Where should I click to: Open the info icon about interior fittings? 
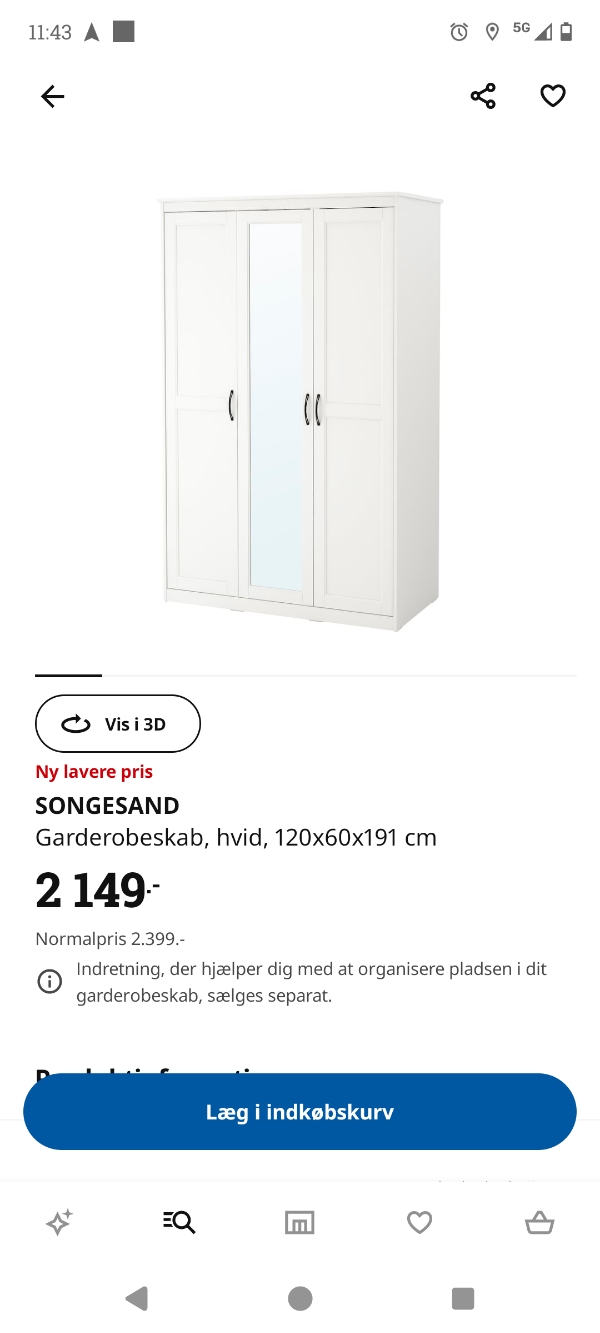coord(49,982)
